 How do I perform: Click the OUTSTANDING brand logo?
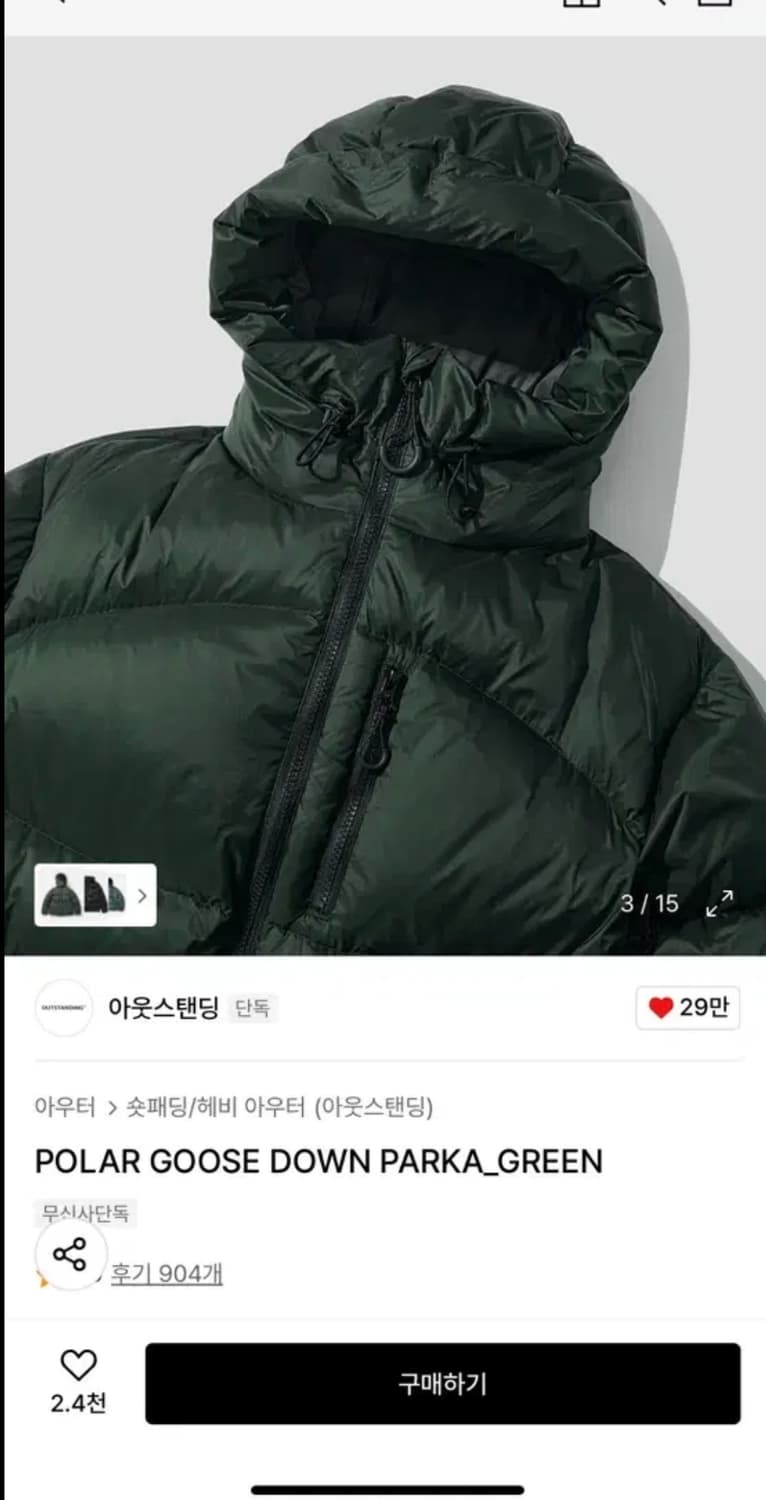[x=64, y=1010]
